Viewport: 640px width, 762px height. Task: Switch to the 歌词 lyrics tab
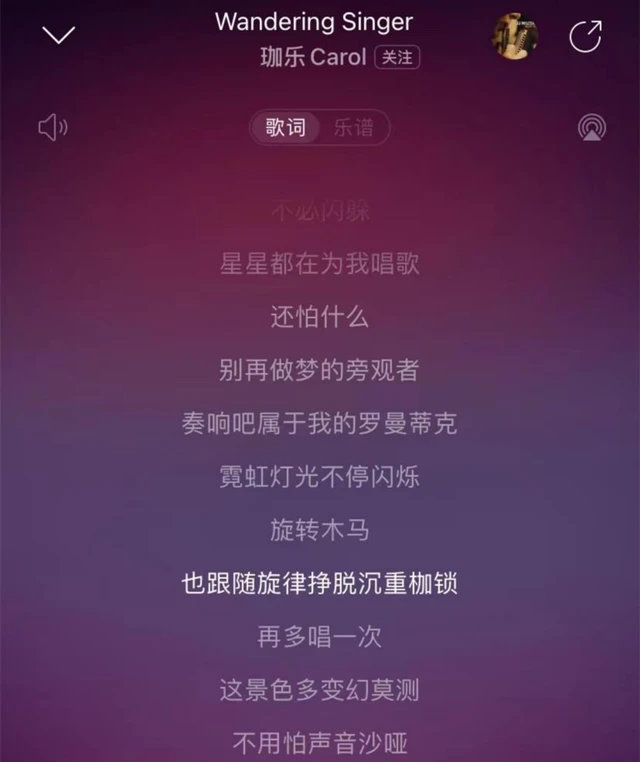coord(285,128)
